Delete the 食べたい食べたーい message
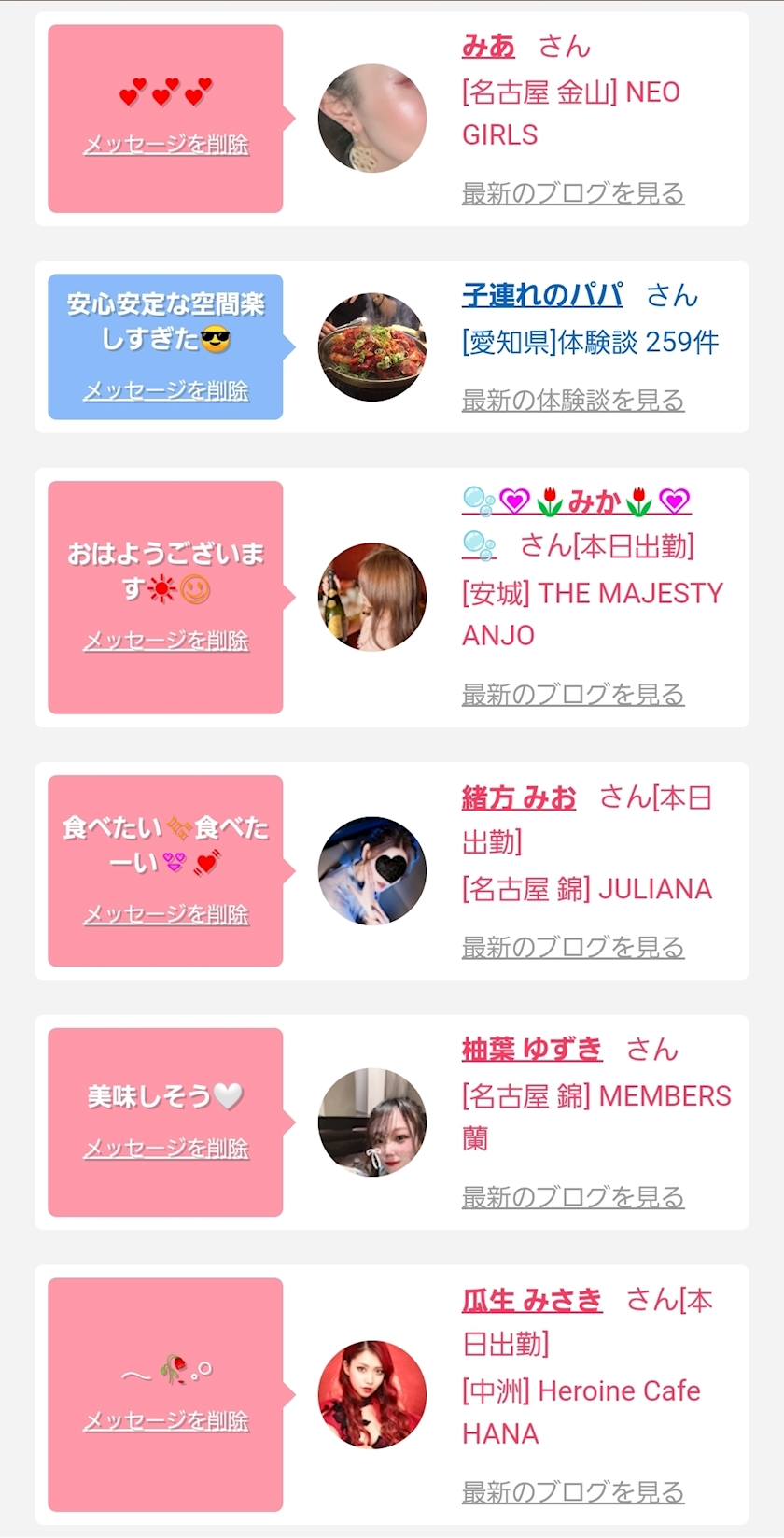The image size is (784, 1538). (166, 914)
